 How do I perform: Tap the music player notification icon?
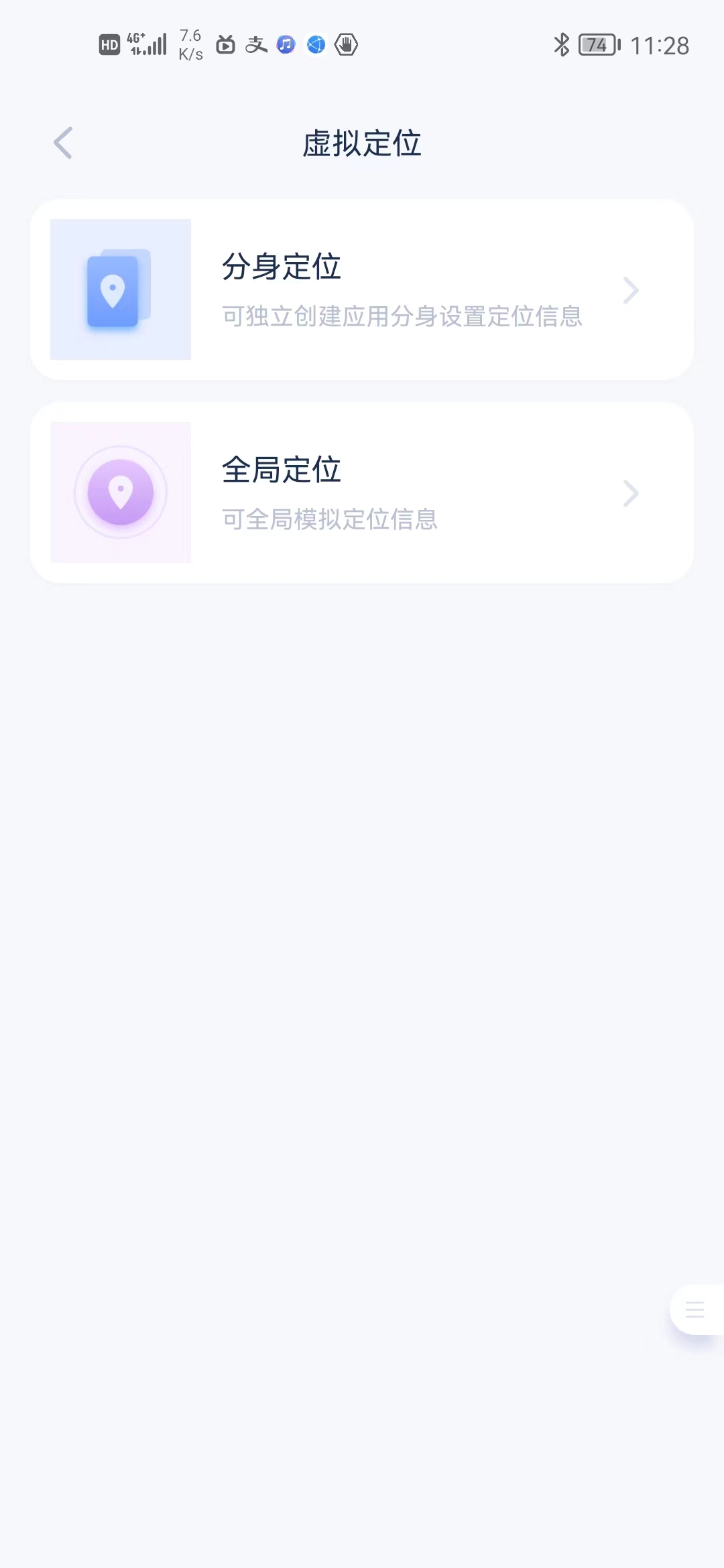coord(286,44)
